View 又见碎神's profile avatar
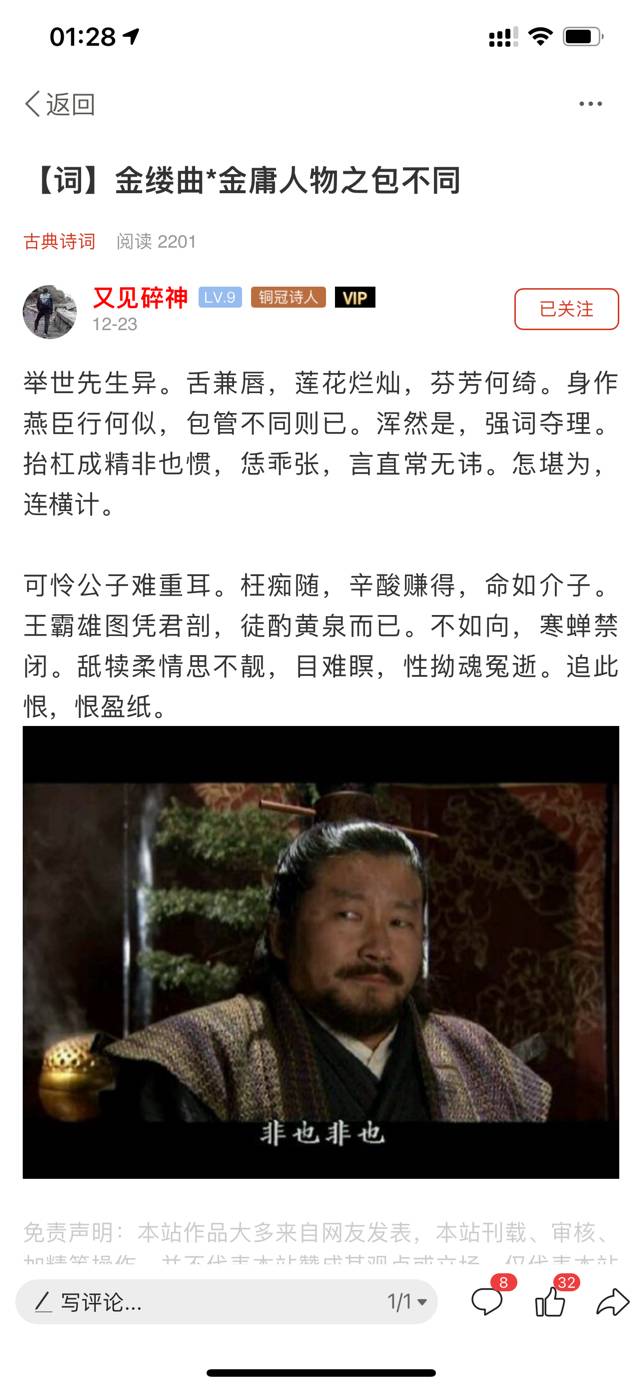The width and height of the screenshot is (642, 1389). [x=50, y=311]
